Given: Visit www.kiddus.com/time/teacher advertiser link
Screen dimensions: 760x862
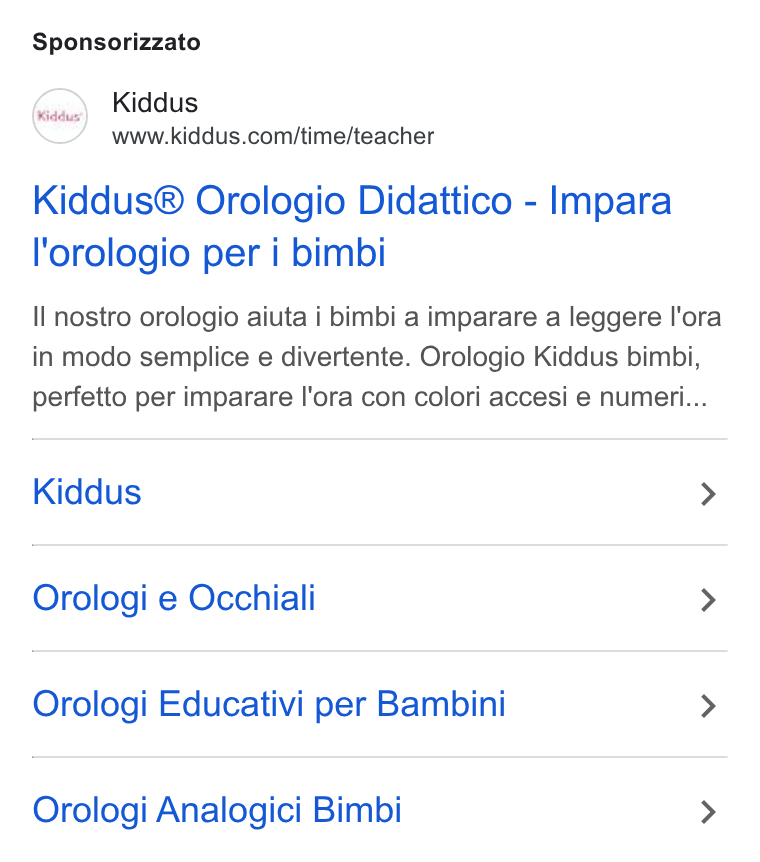Looking at the screenshot, I should [273, 136].
